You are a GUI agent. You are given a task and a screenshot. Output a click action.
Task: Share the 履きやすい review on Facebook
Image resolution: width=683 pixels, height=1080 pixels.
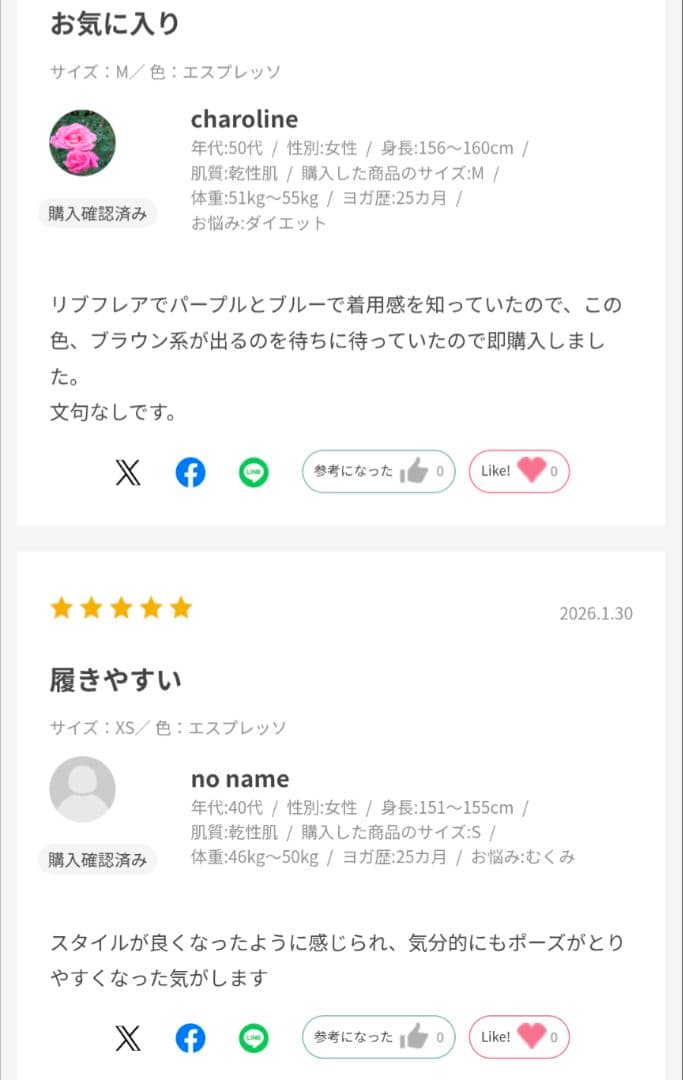[190, 1038]
